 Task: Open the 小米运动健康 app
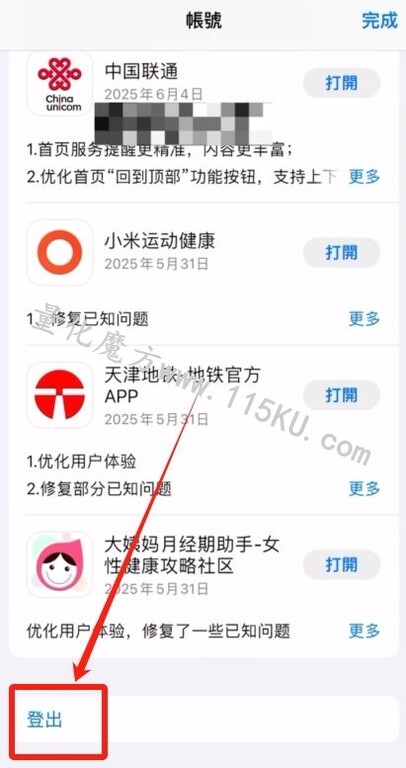(341, 252)
